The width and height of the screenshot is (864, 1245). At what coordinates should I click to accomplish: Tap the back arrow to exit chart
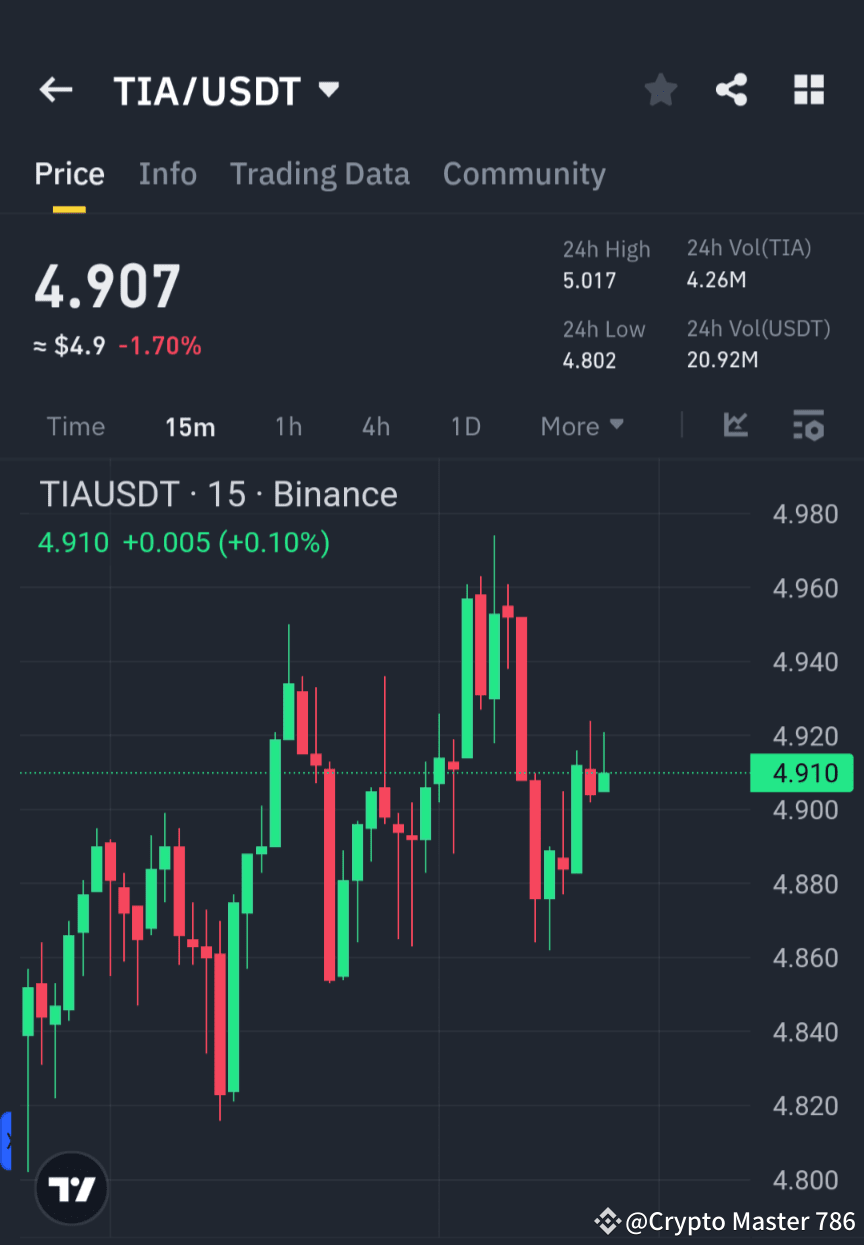click(55, 89)
